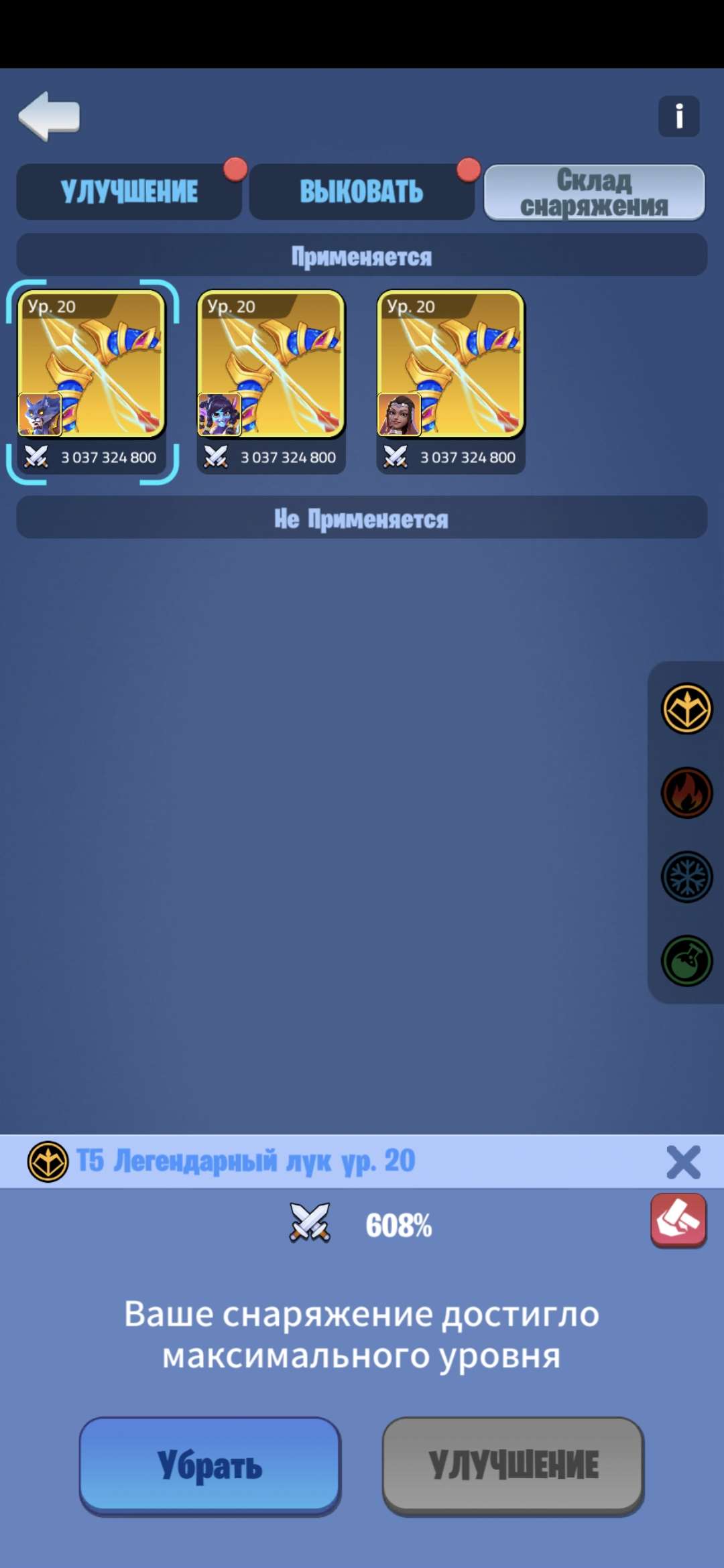Screen dimensions: 724x1568
Task: Select the bow equipped on the purple-haired hero
Action: (271, 365)
